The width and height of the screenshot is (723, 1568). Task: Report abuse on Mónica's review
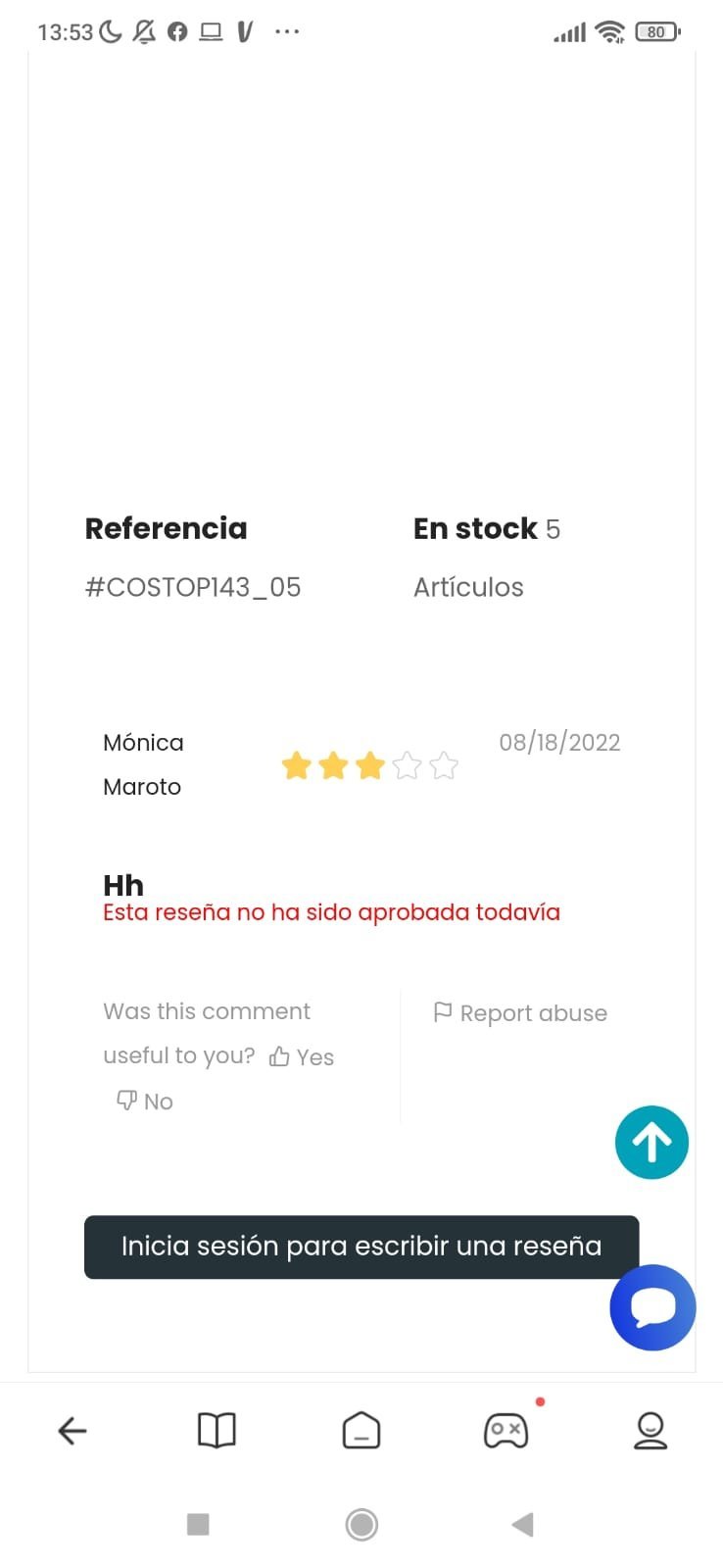520,1012
